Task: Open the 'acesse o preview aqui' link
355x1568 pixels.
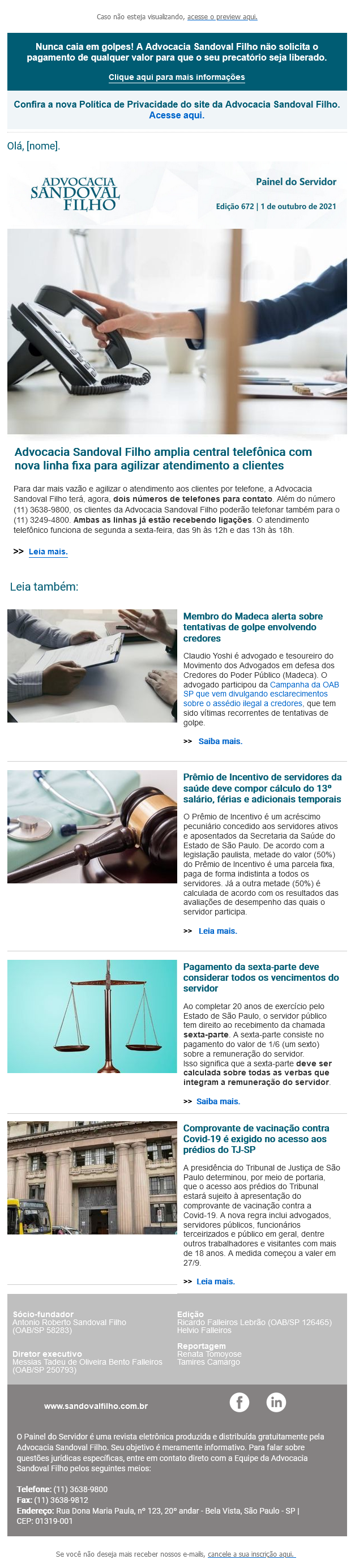Action: [x=223, y=17]
